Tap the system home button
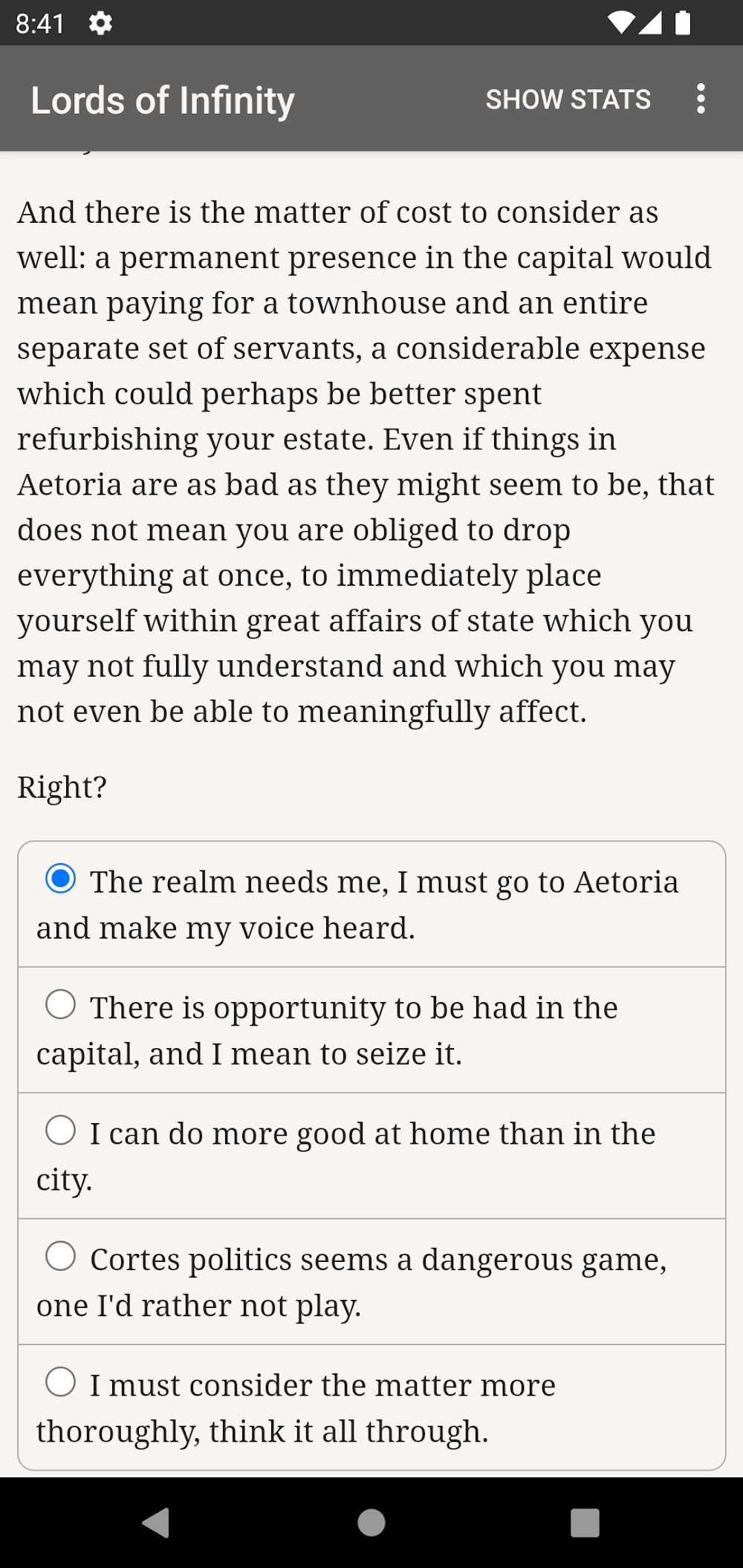This screenshot has height=1568, width=743. (x=371, y=1523)
